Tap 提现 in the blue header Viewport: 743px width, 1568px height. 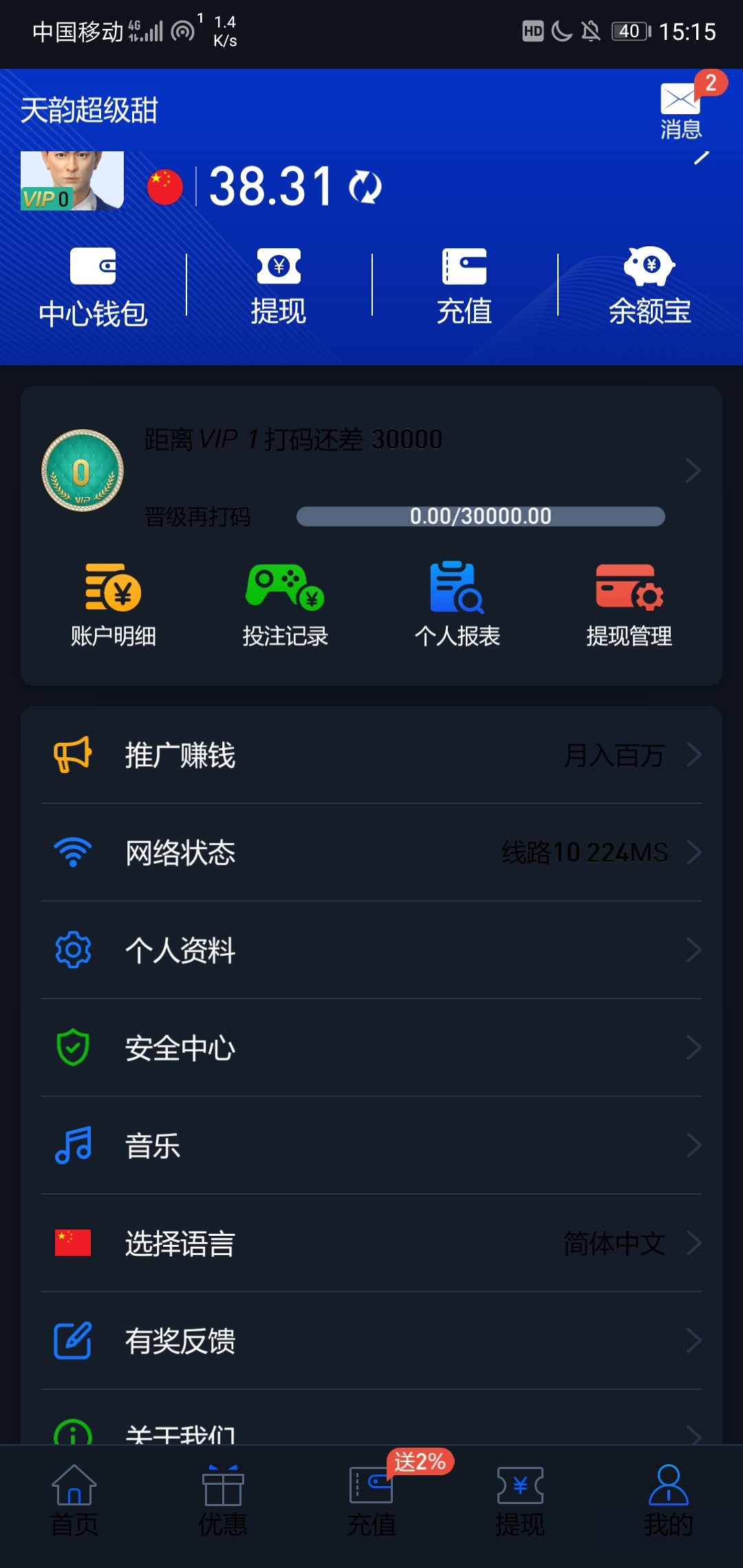(x=279, y=287)
